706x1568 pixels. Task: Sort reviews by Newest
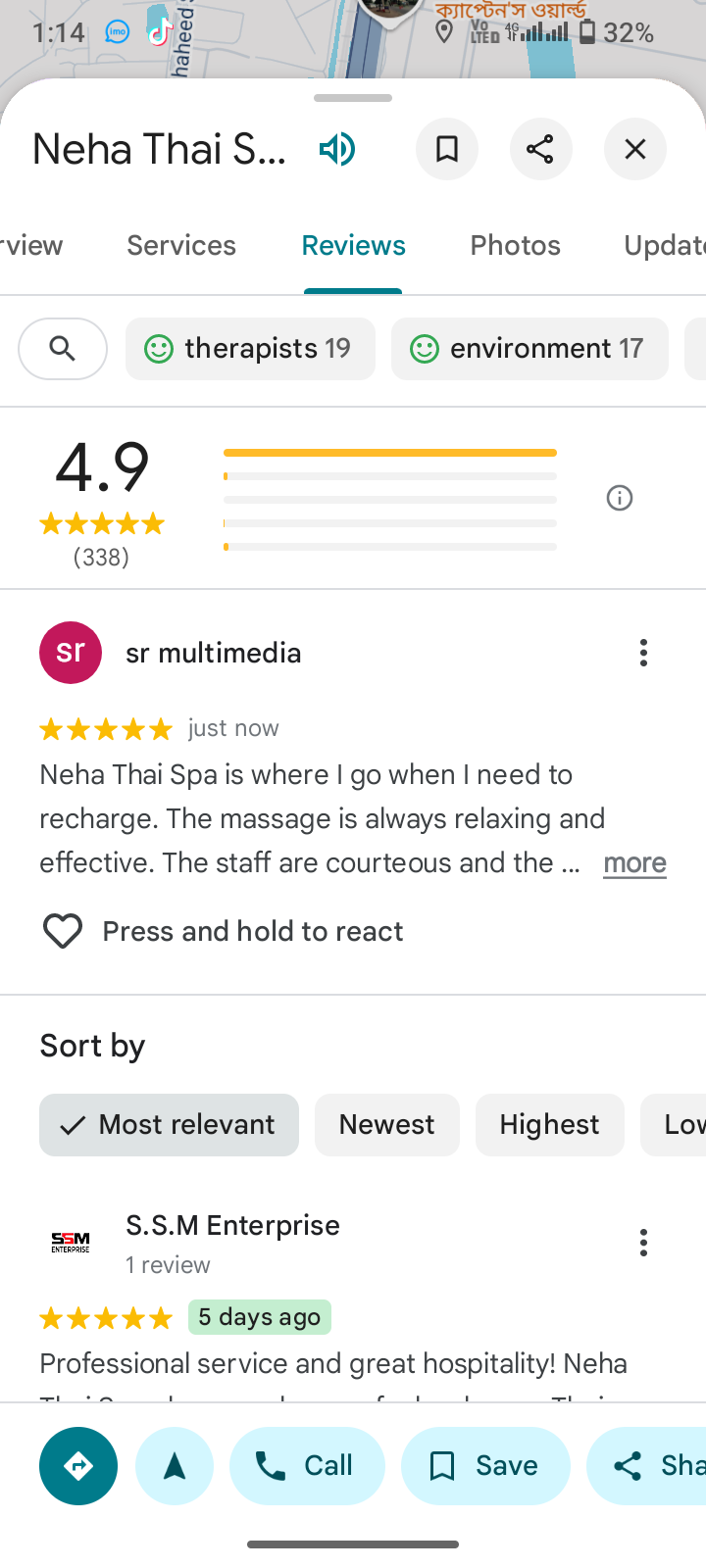[x=386, y=1125]
